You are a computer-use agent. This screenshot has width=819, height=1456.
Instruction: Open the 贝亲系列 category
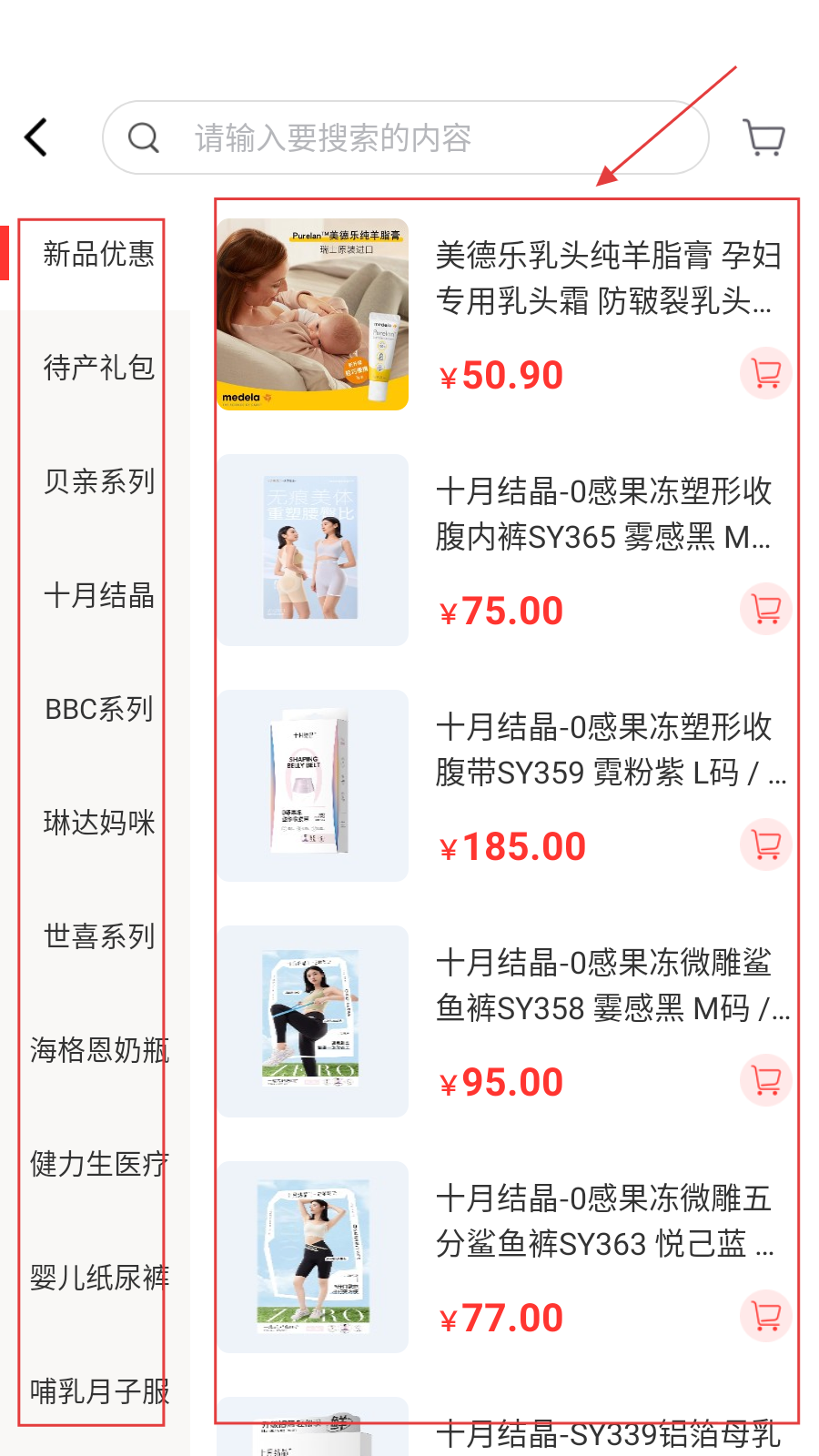tap(98, 481)
